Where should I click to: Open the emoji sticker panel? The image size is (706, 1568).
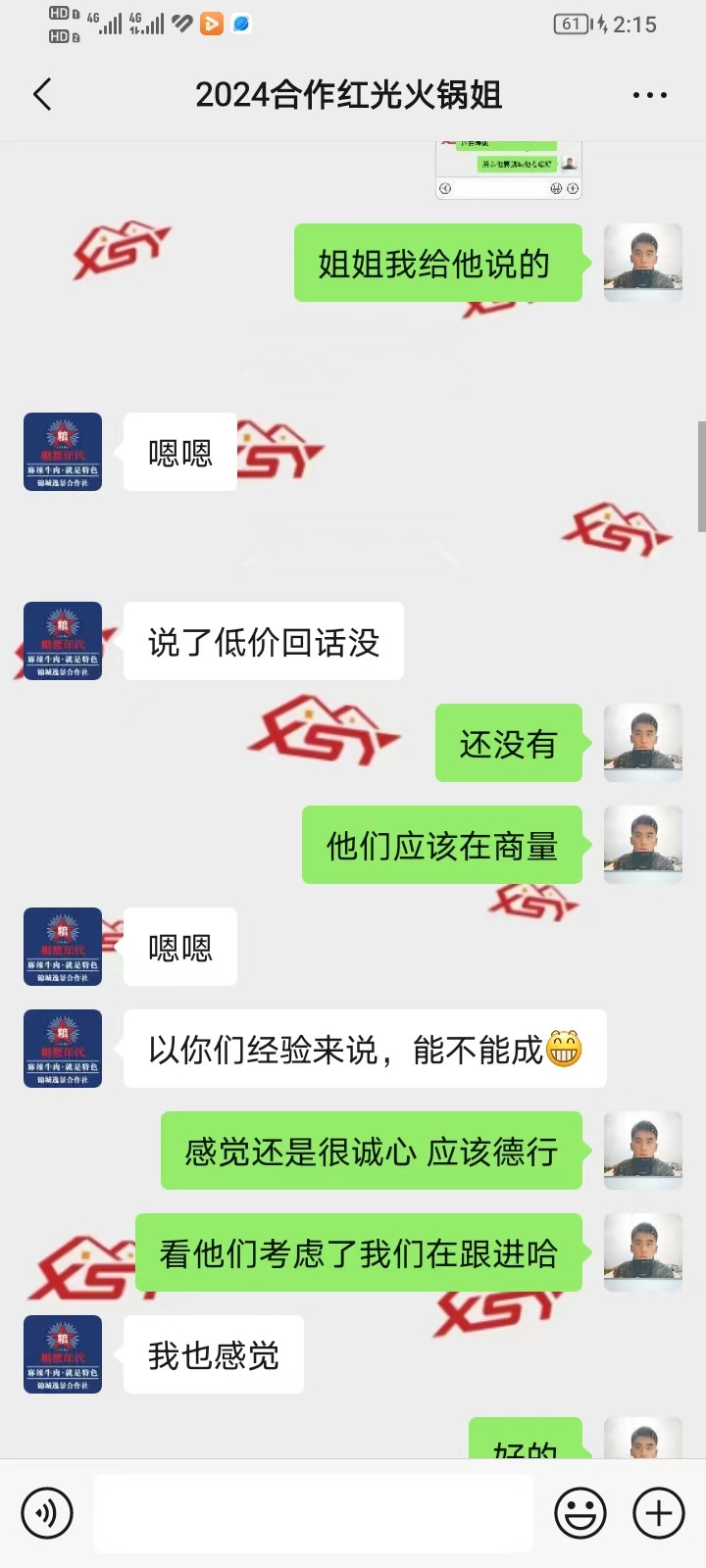point(580,1513)
